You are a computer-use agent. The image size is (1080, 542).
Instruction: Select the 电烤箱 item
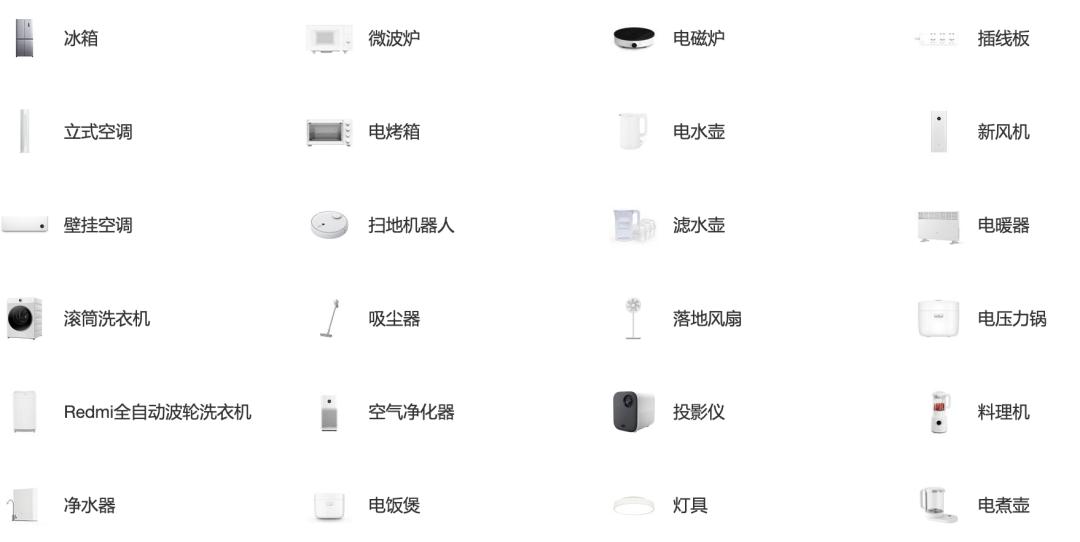[393, 132]
